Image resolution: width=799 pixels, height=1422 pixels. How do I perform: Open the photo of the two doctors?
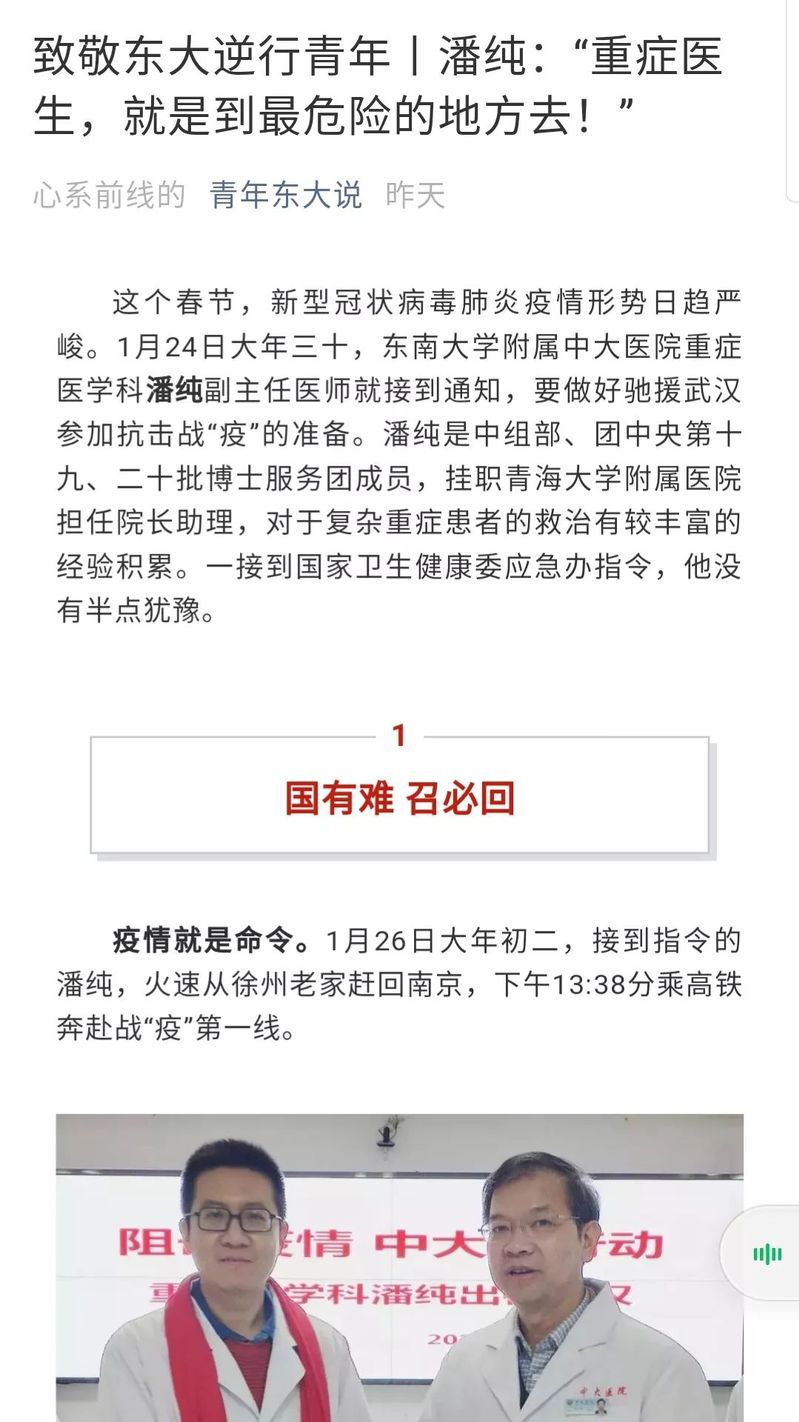399,1267
